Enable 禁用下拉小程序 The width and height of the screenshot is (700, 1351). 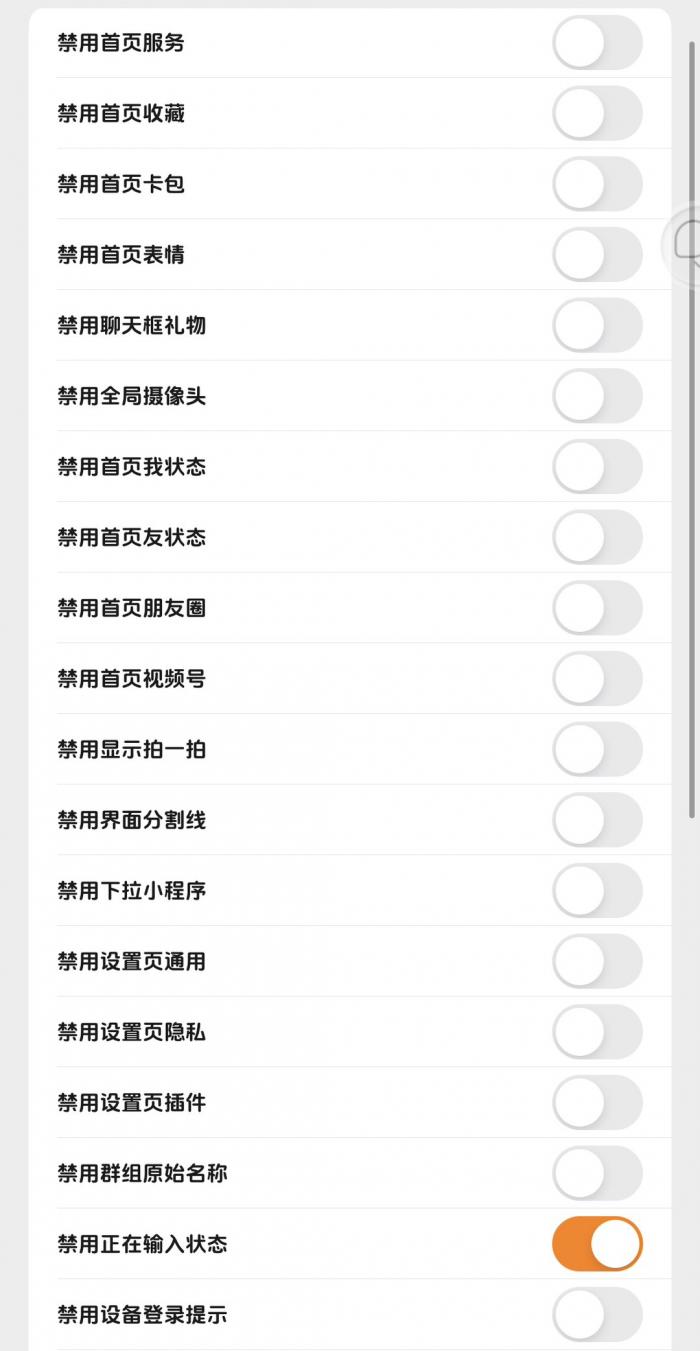tap(597, 891)
